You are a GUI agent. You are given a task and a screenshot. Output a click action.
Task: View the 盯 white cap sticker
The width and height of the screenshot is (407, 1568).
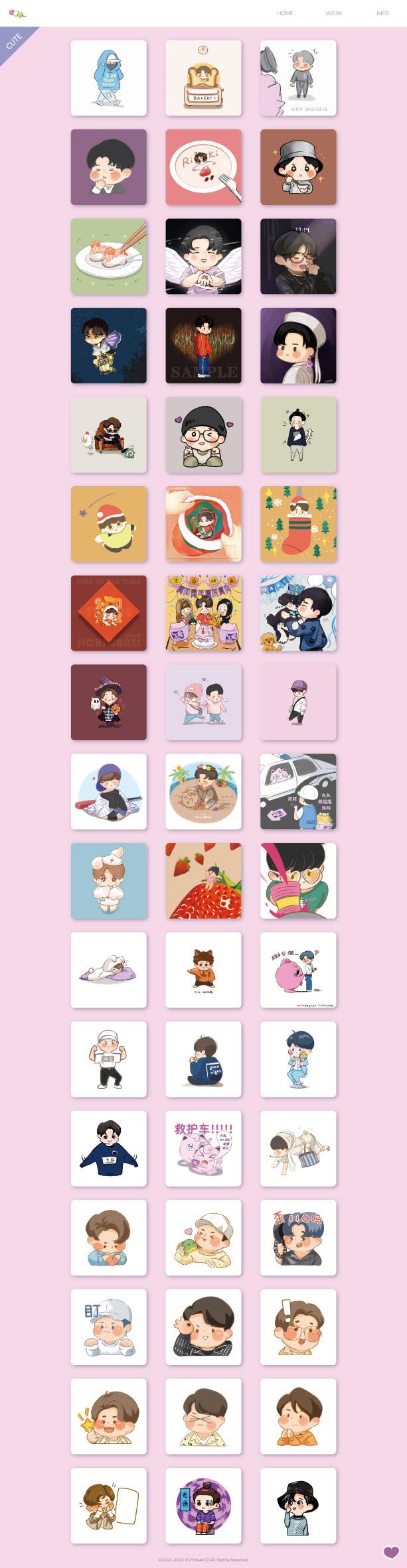coord(109,1327)
